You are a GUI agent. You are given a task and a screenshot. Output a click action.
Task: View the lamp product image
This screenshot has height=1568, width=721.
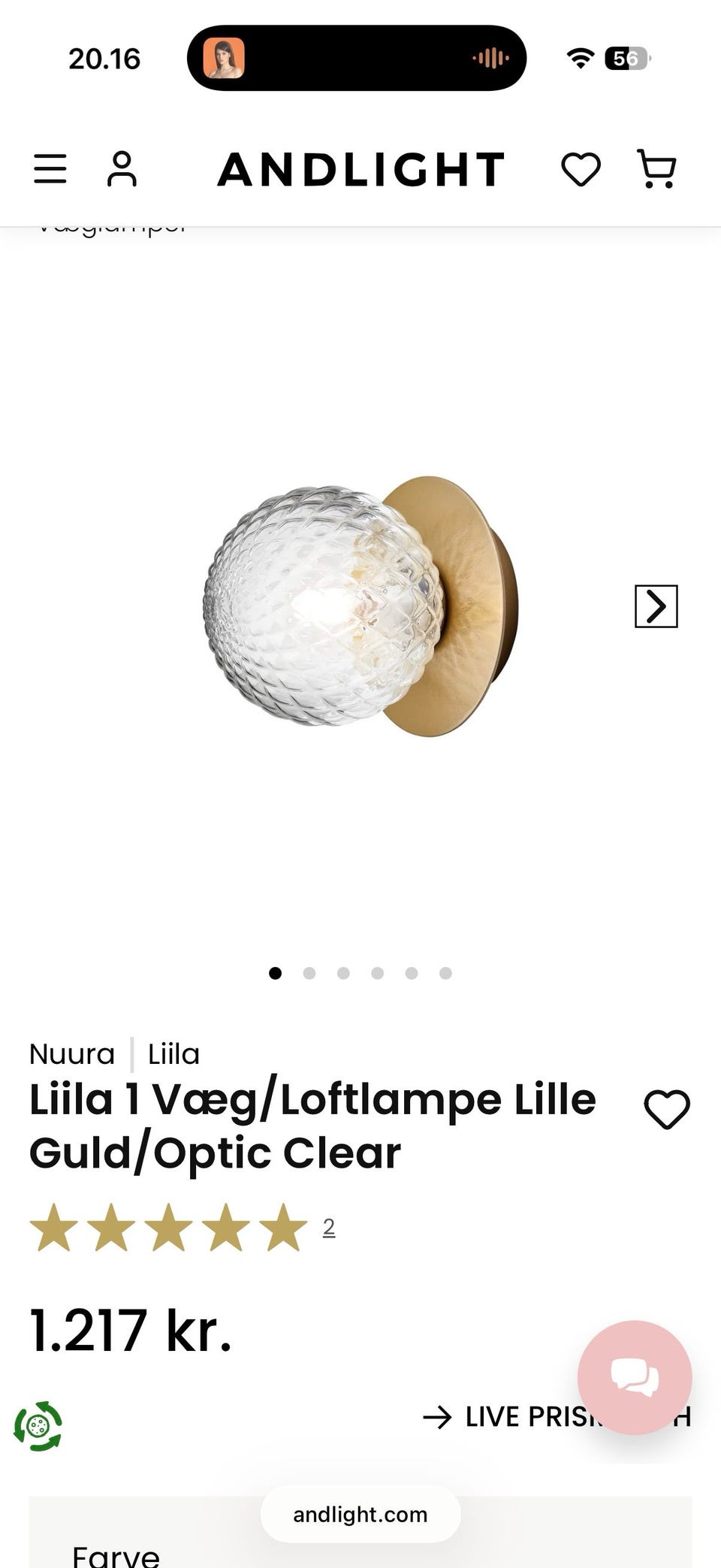click(x=360, y=606)
